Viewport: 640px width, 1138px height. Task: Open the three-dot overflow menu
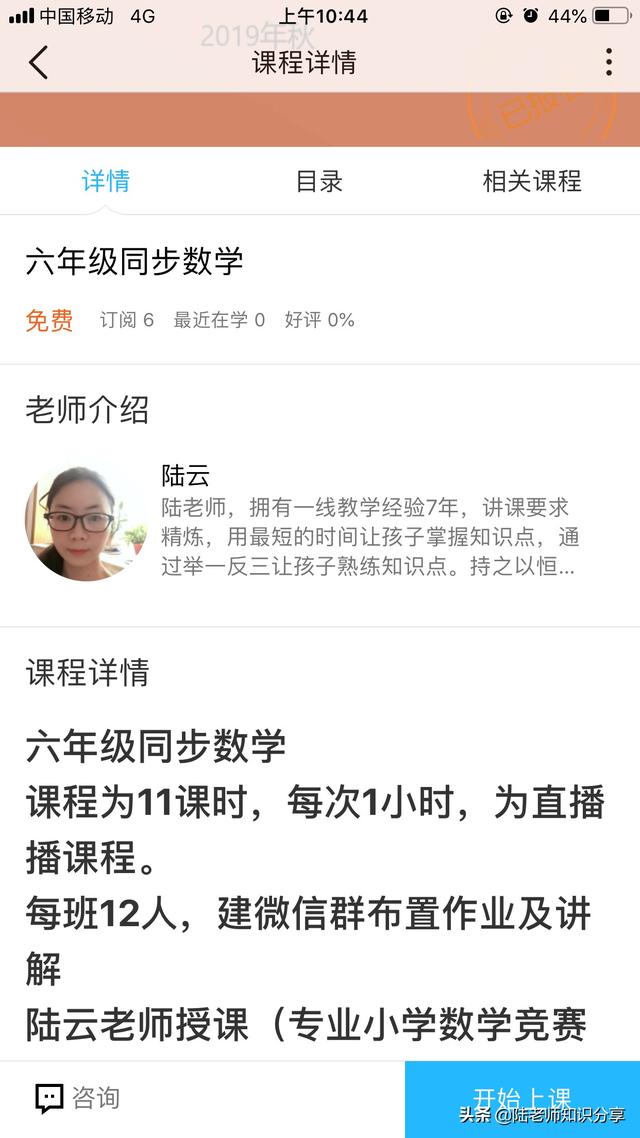click(x=608, y=62)
